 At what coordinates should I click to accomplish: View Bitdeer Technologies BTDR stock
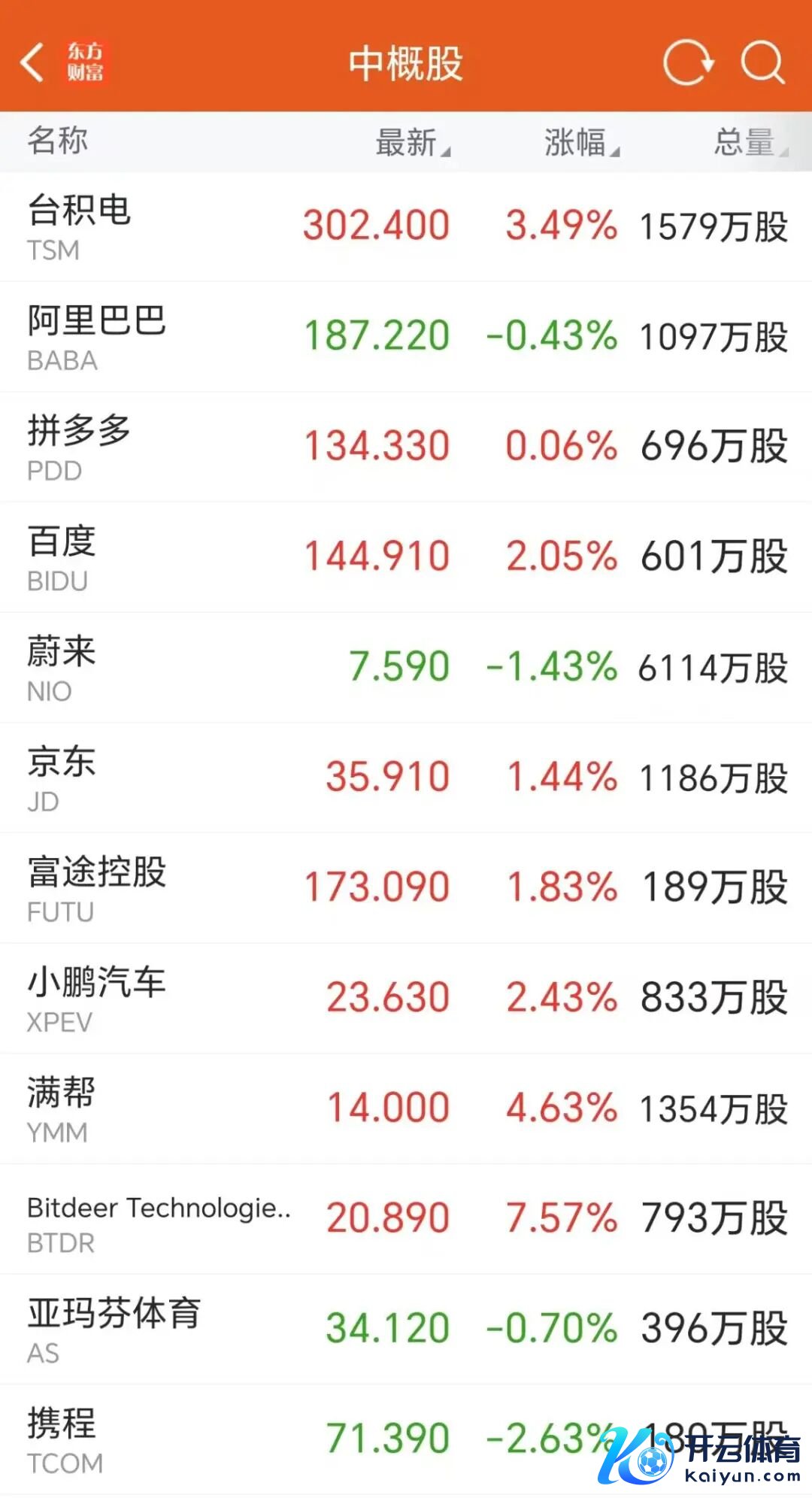pos(406,1219)
